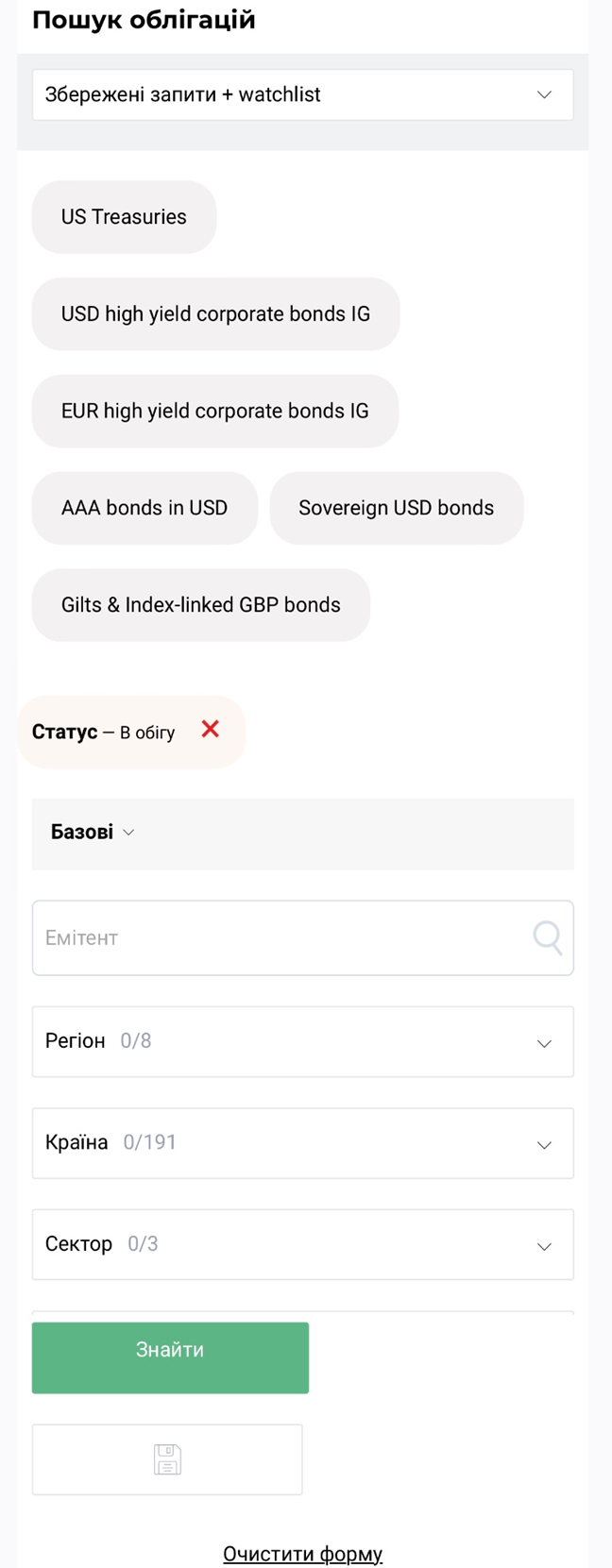Remove the Статус — В обігу filter
This screenshot has height=1568, width=612.
click(211, 730)
